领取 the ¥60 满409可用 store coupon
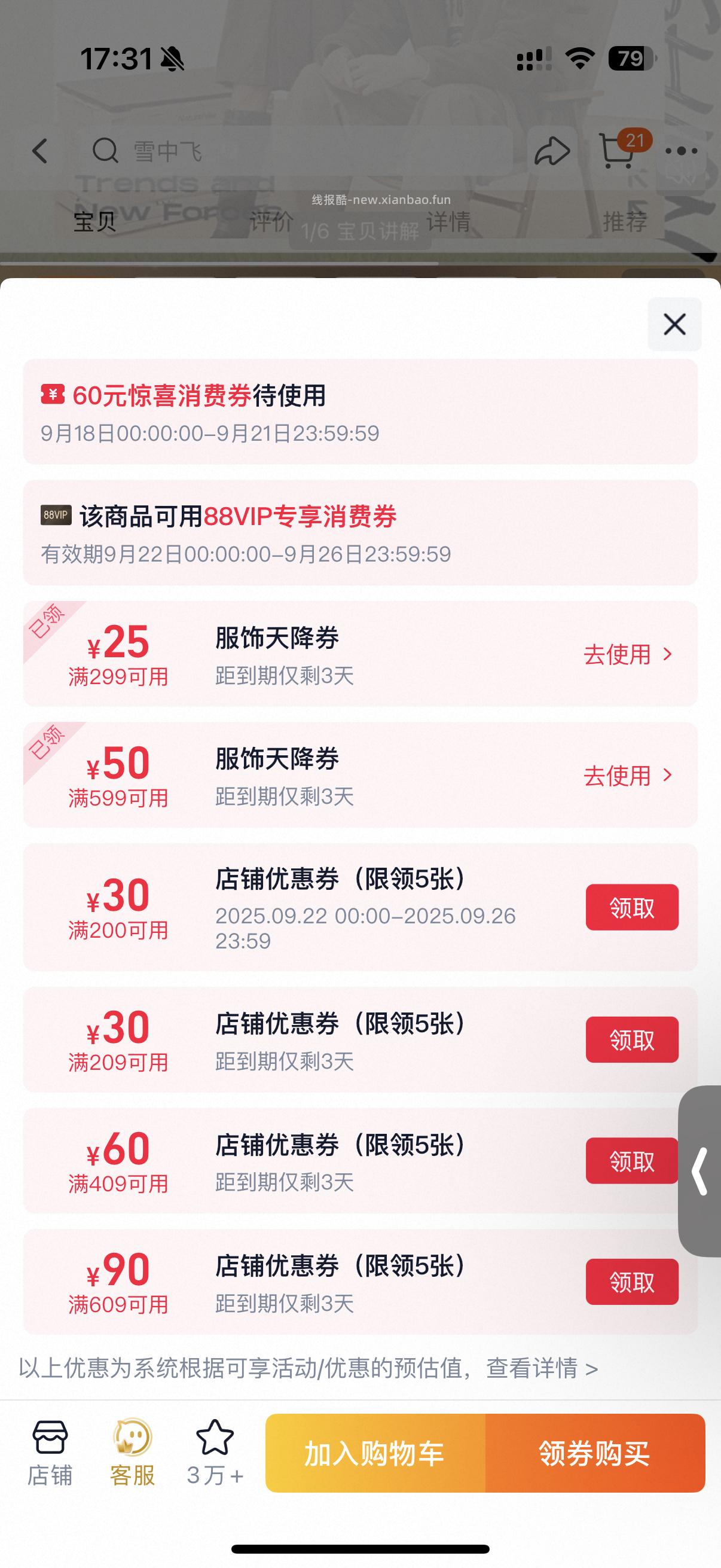This screenshot has width=721, height=1568. pos(631,1160)
